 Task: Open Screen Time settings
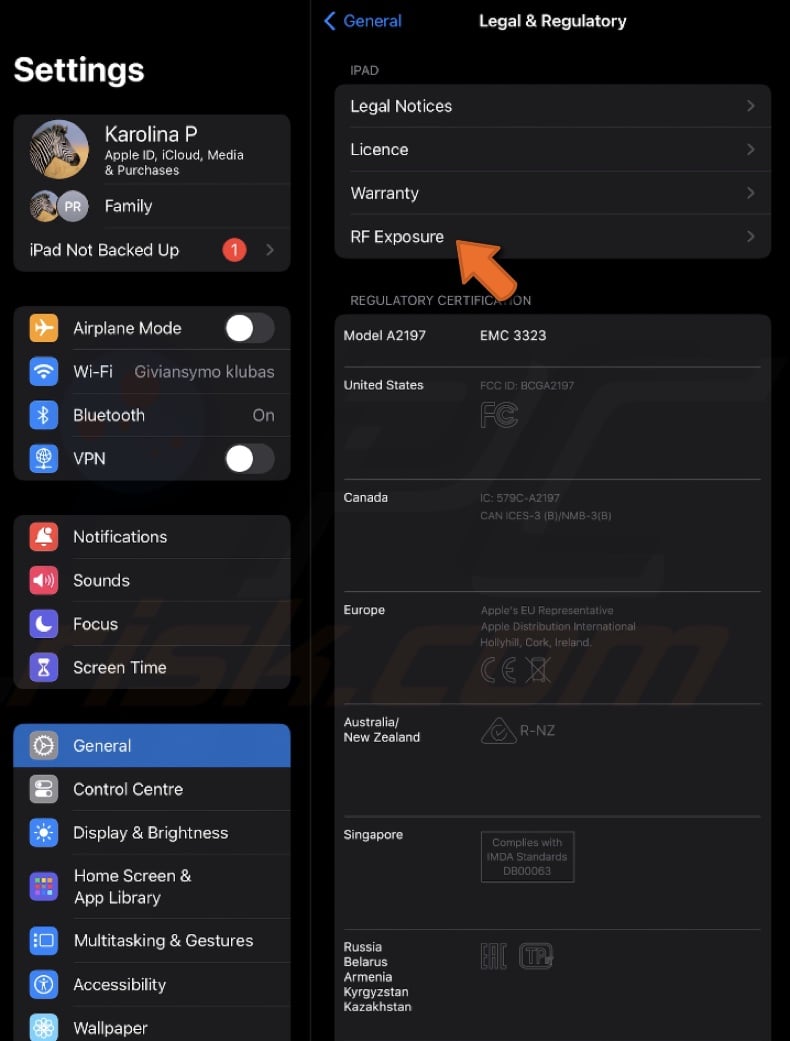pos(152,668)
